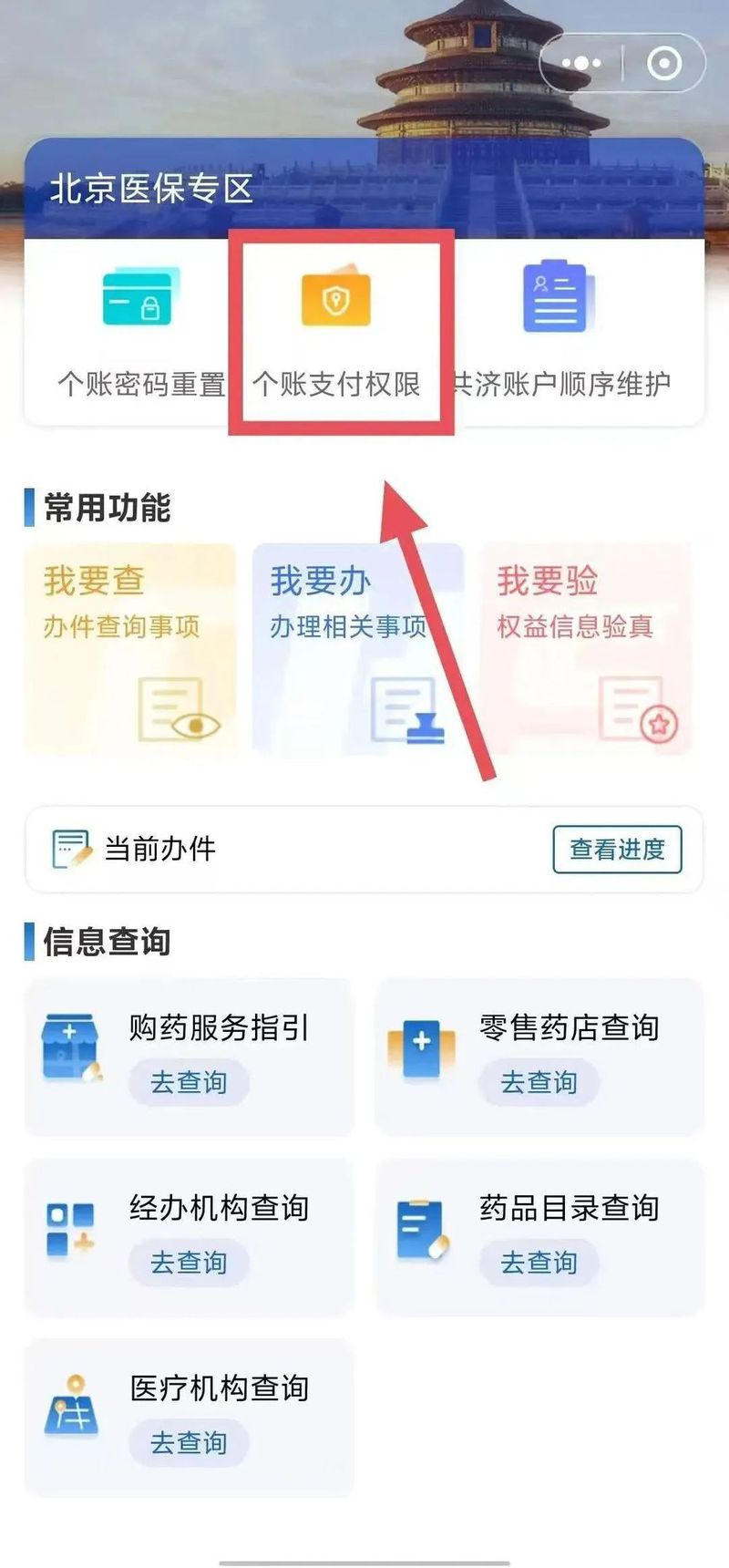The width and height of the screenshot is (729, 1568).
Task: Tap 去查询 under 购药服务指引
Action: pos(189,1082)
